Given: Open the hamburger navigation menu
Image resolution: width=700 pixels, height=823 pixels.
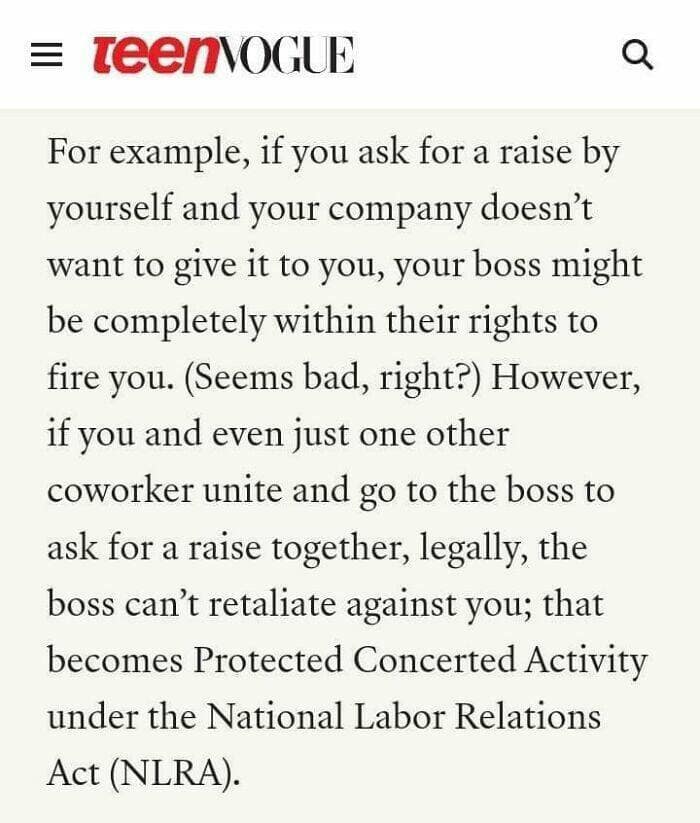Looking at the screenshot, I should (x=46, y=55).
